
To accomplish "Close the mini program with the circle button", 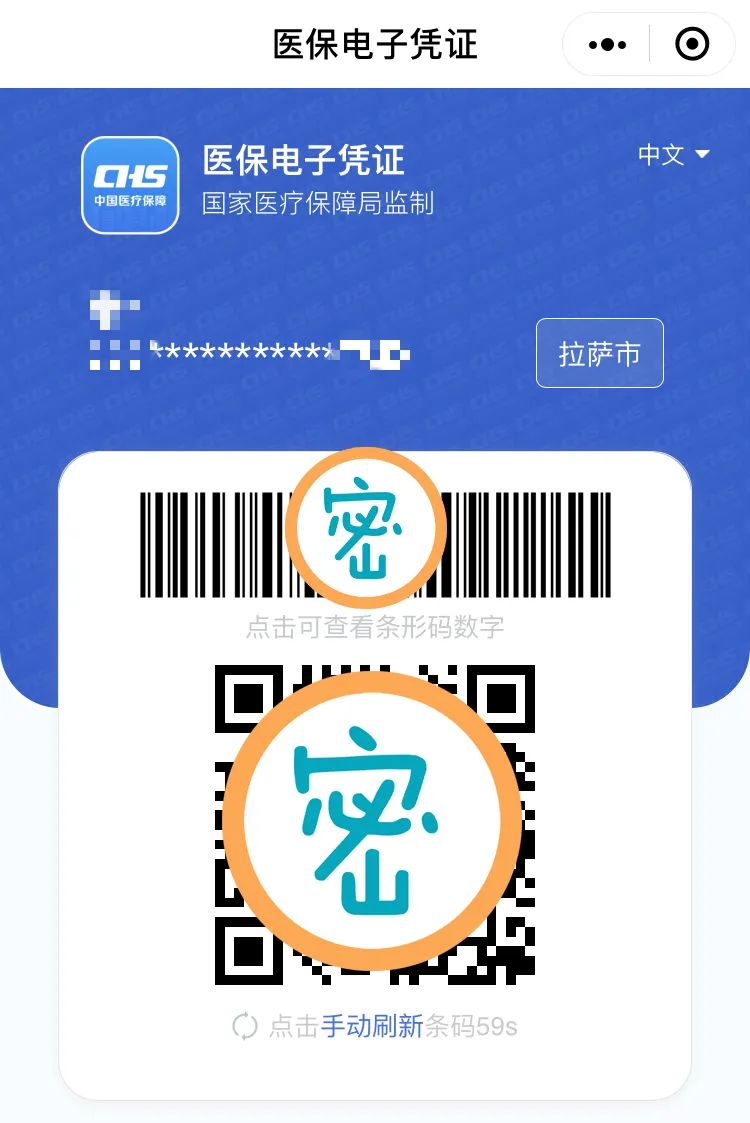I will (x=692, y=44).
